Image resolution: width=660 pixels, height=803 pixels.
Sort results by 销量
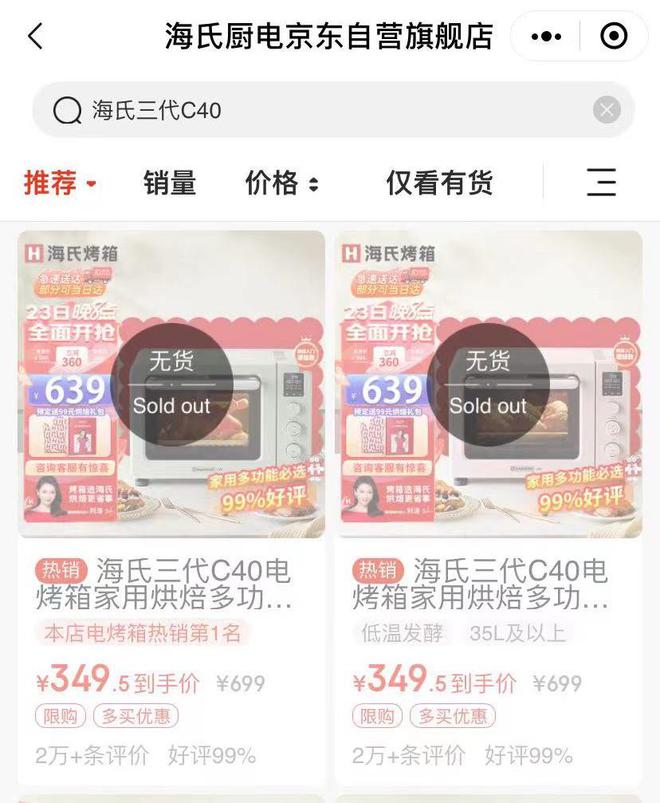(170, 183)
